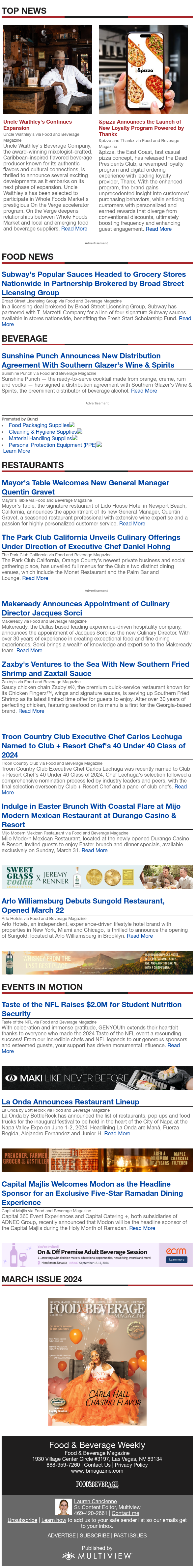Open Taste of the NFL article headline
Screen dimensions: 196x1568
(92, 1009)
